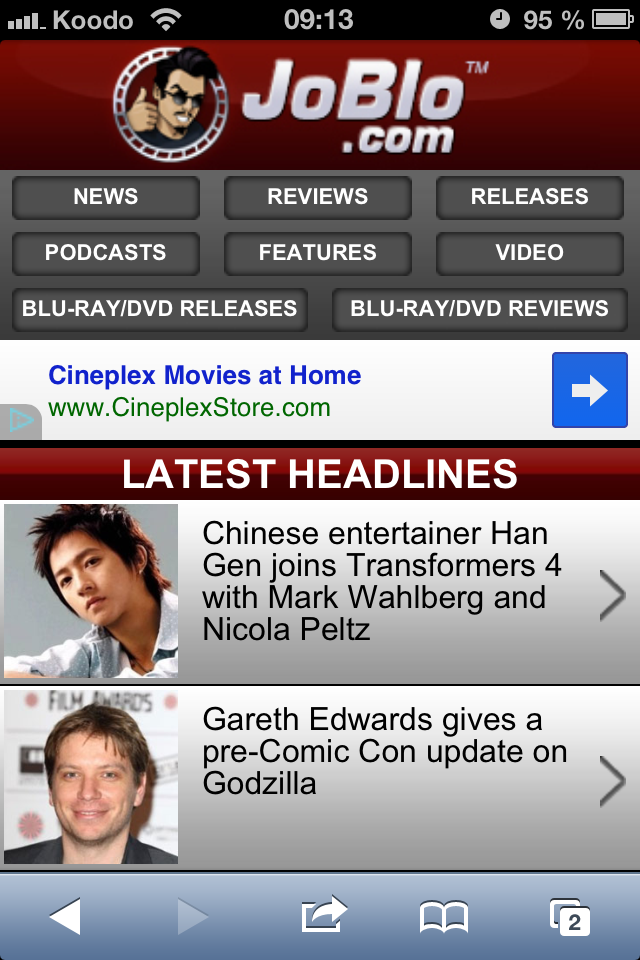Image resolution: width=640 pixels, height=960 pixels.
Task: Browse the Podcasts section
Action: (x=106, y=253)
